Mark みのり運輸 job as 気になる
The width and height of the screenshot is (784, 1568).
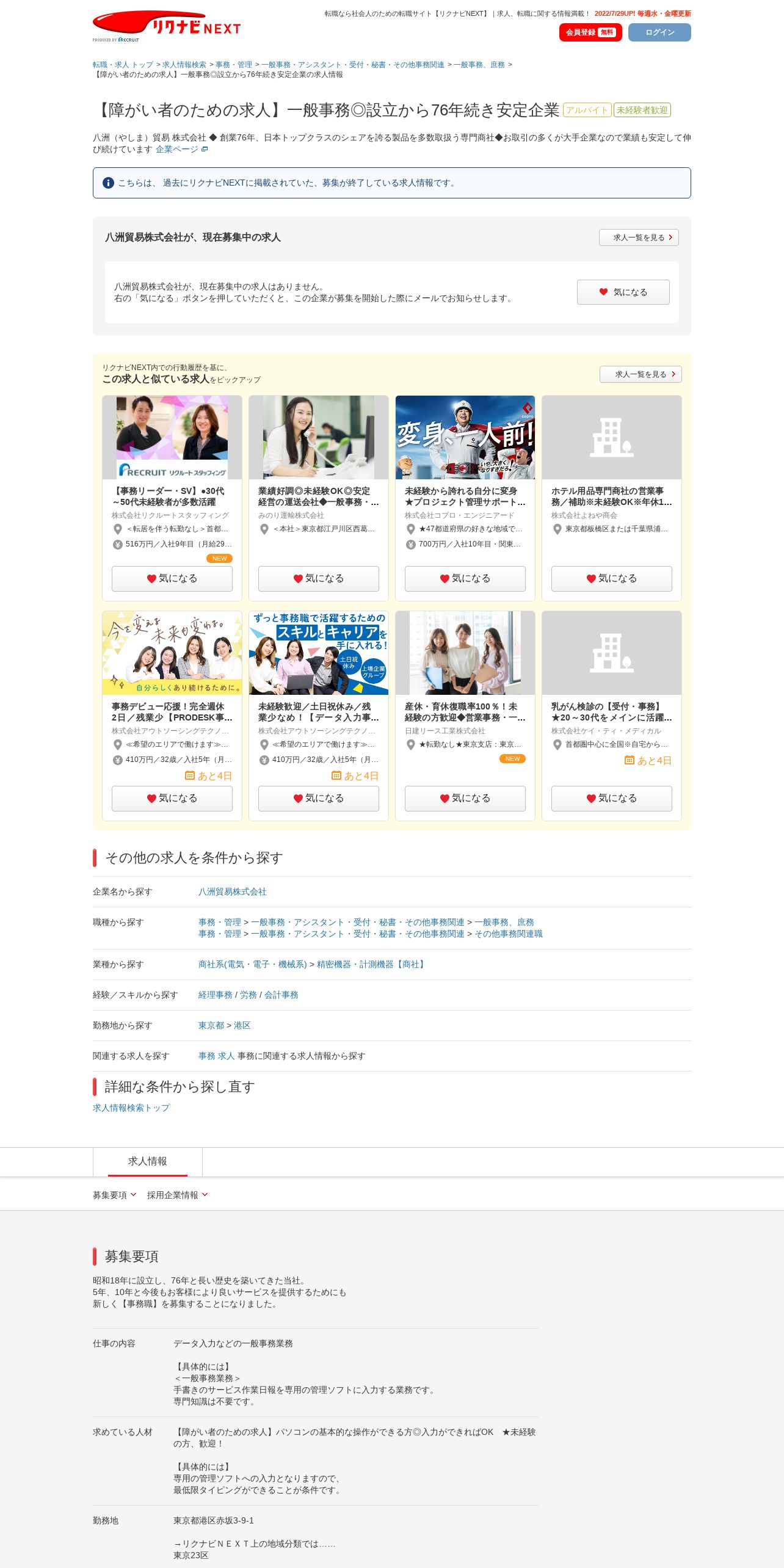point(319,579)
